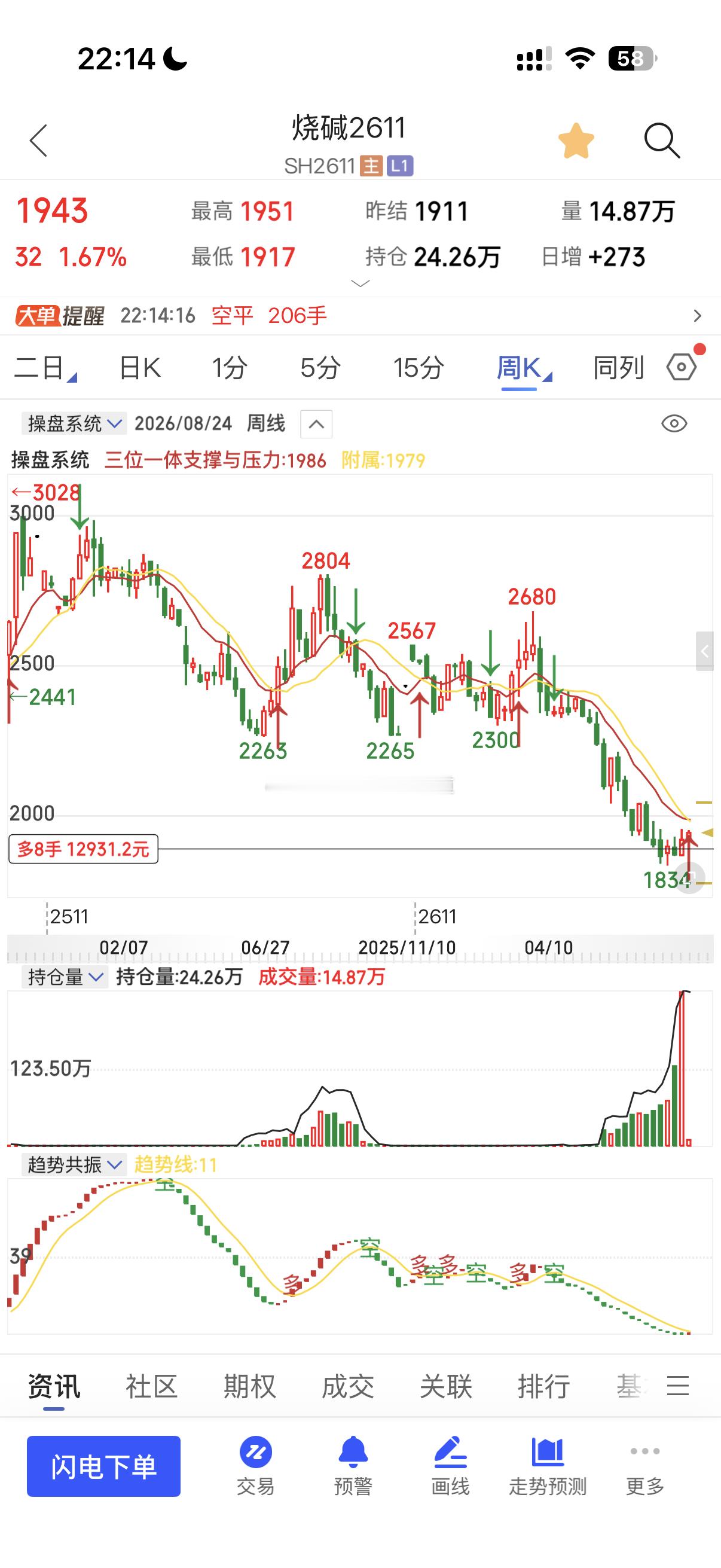The width and height of the screenshot is (721, 1568).
Task: Switch to the 5分 chart tab
Action: coord(320,368)
